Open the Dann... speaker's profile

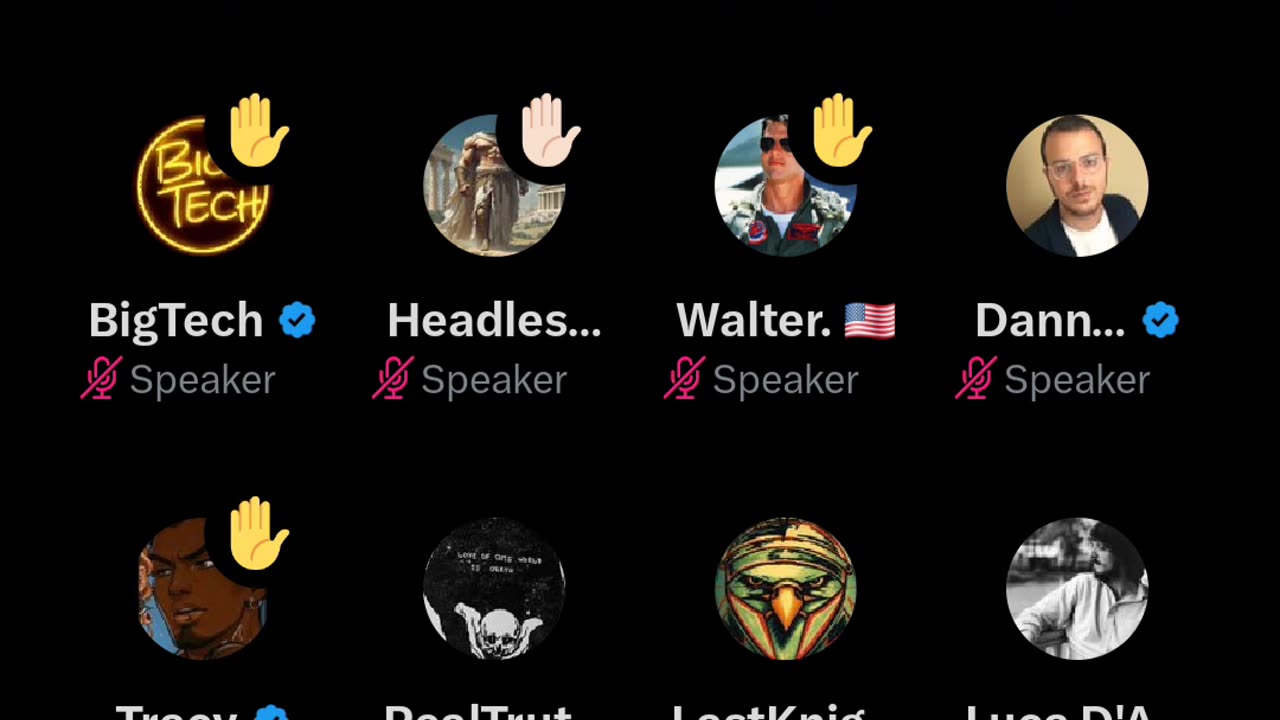(1077, 186)
